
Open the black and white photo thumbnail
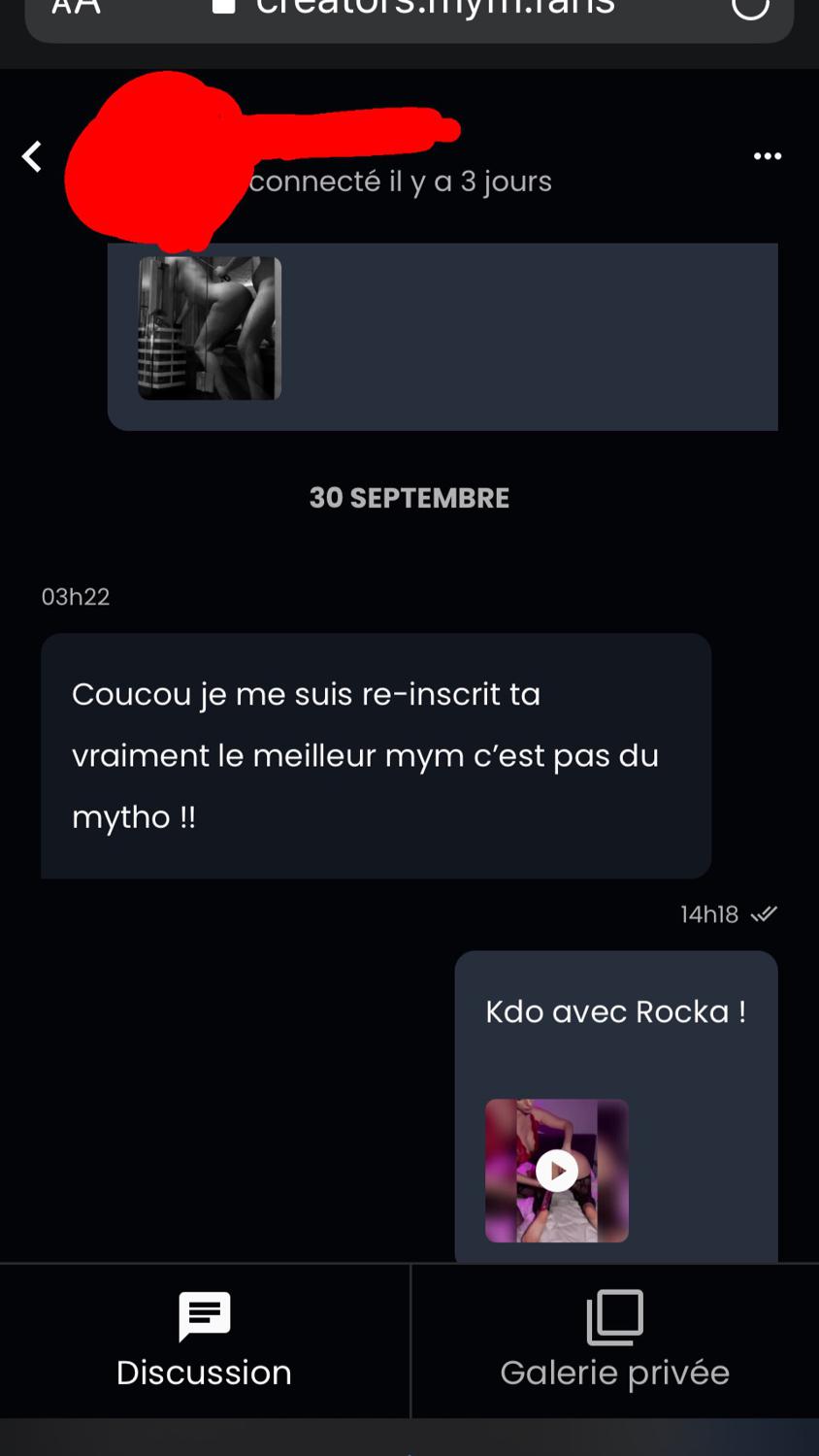(x=210, y=328)
